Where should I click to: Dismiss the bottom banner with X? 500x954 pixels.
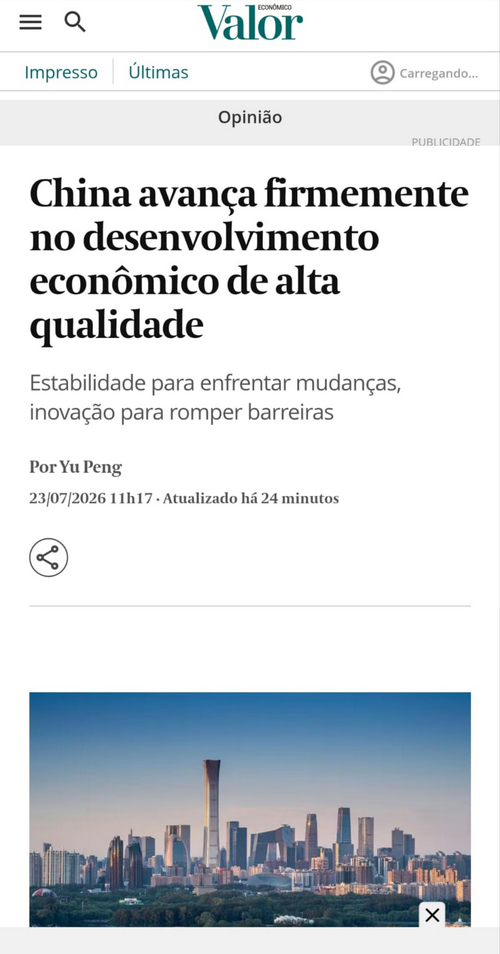432,914
